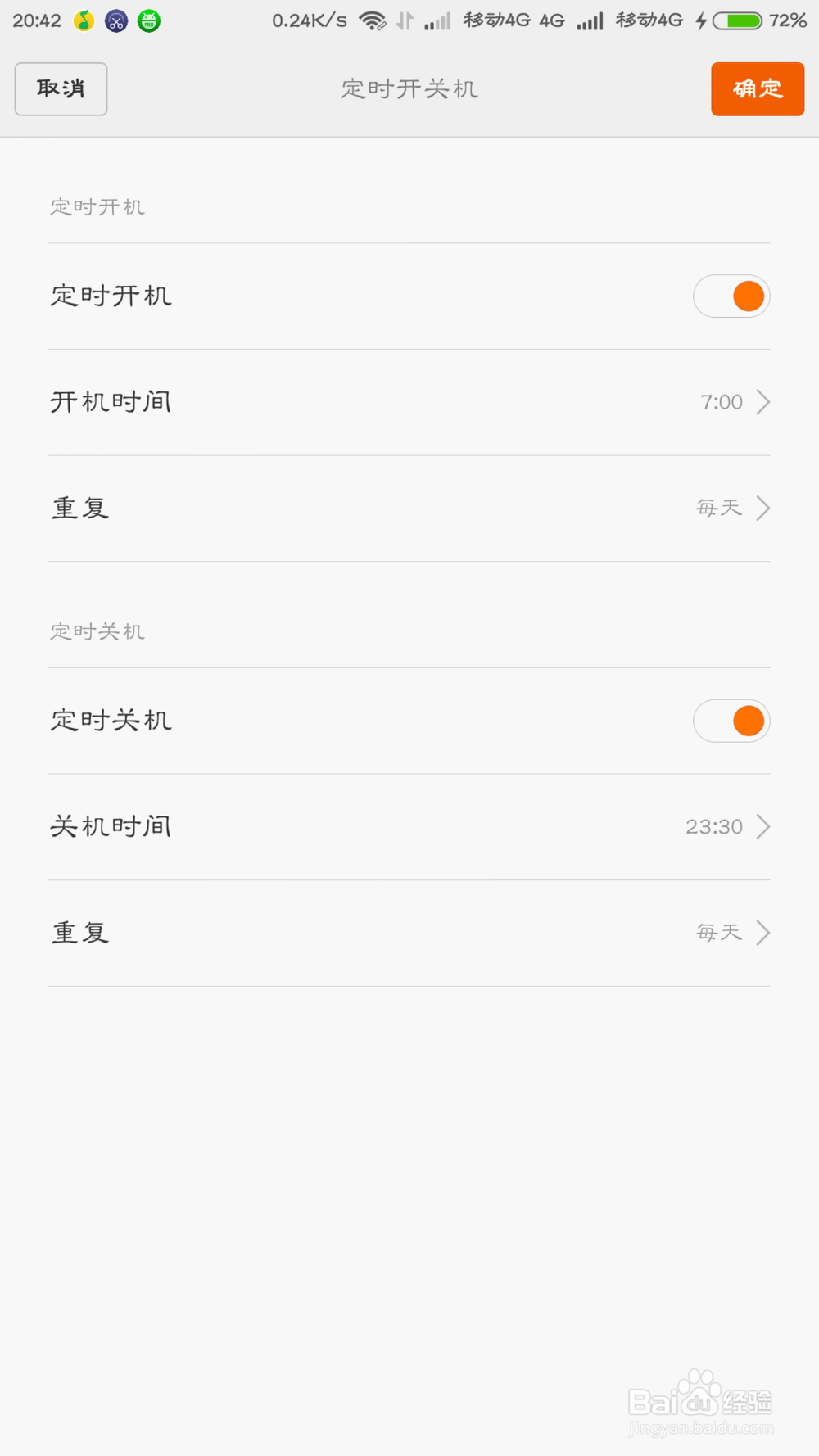This screenshot has height=1456, width=819.
Task: Tap the 取消 cancel button
Action: click(x=61, y=89)
